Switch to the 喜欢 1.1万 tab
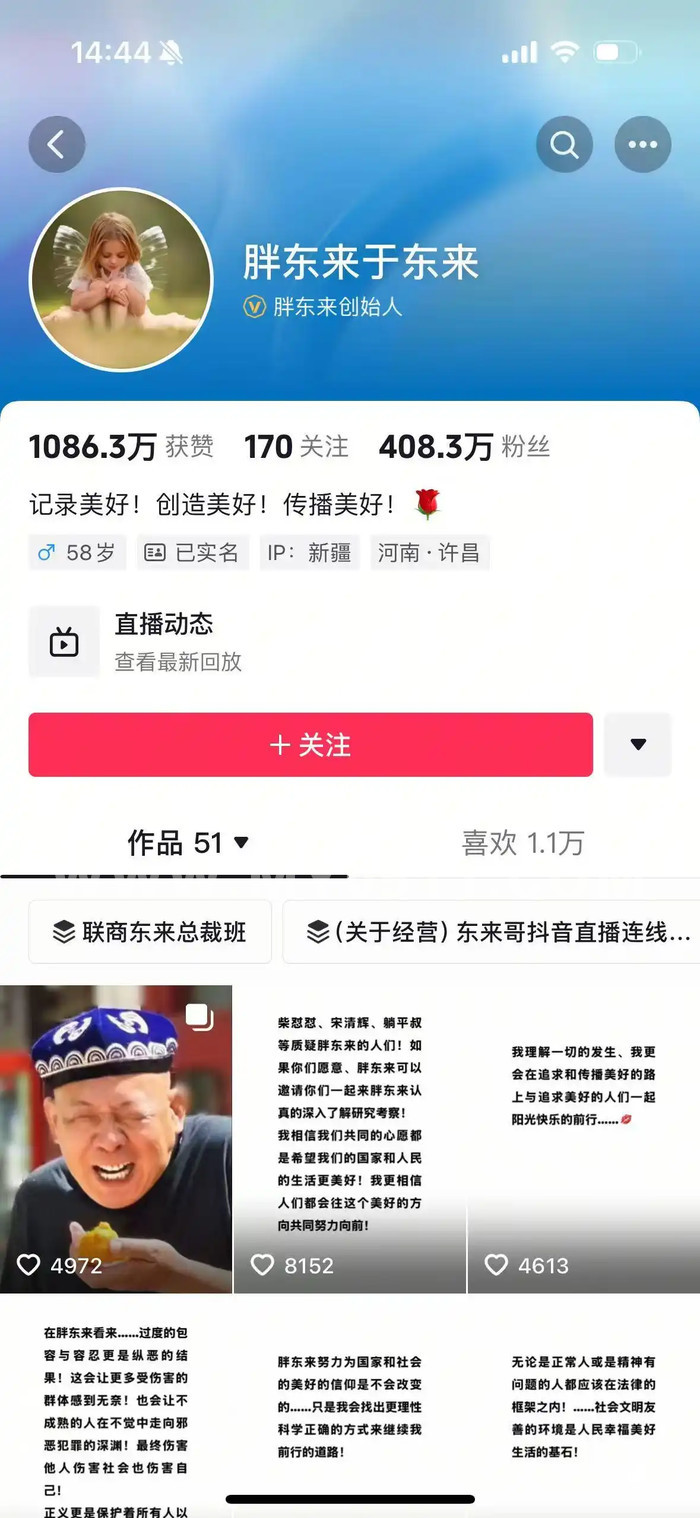 pos(522,843)
